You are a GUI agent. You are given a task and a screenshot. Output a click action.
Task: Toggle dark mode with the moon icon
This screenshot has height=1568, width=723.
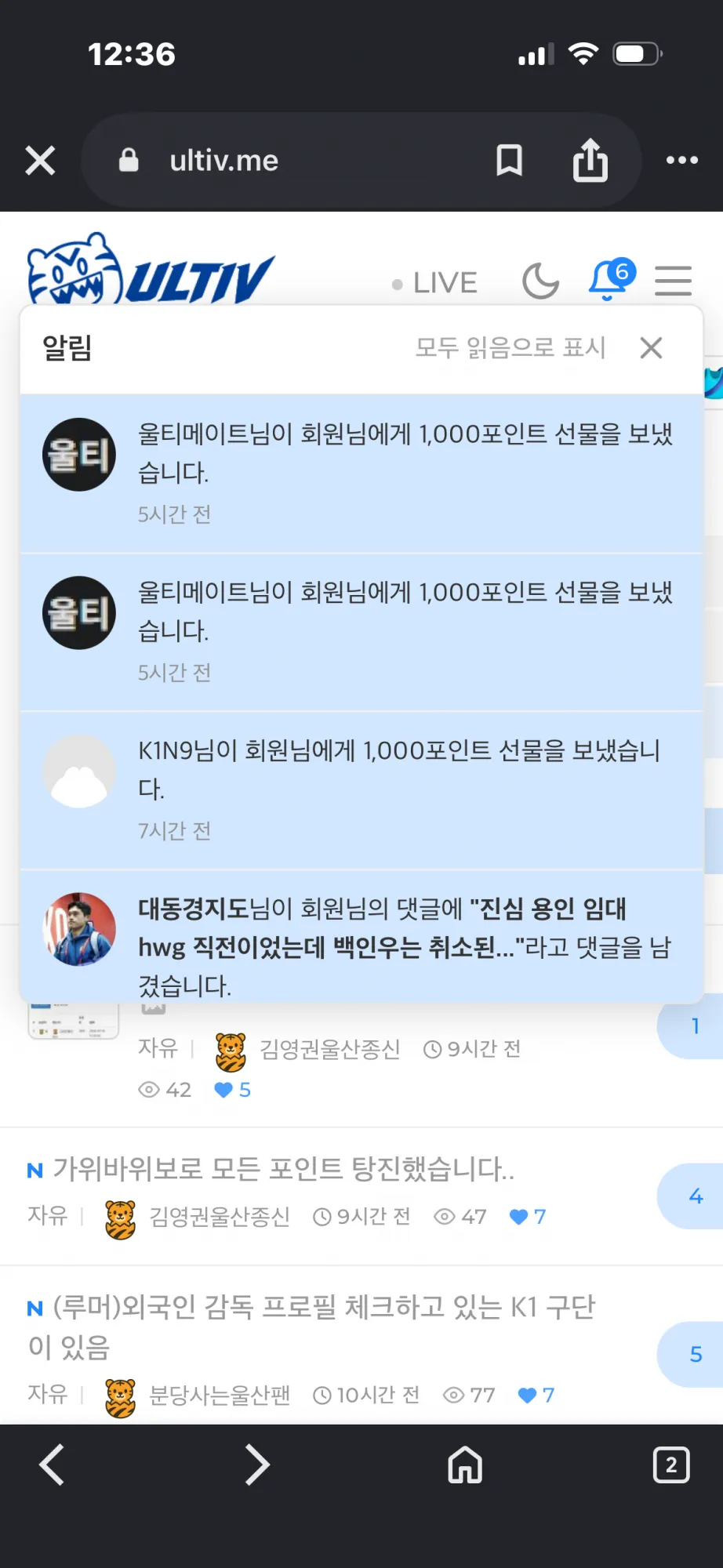(541, 281)
